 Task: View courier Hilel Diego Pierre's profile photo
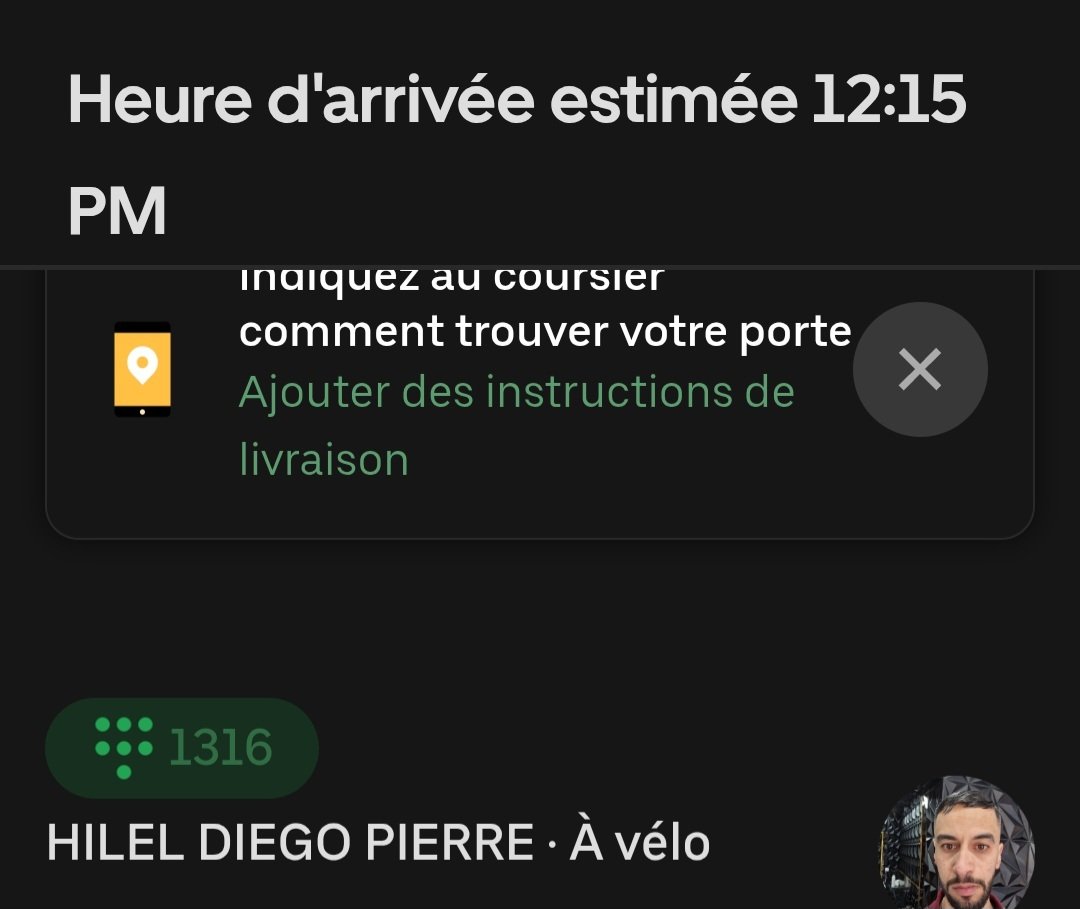point(956,844)
